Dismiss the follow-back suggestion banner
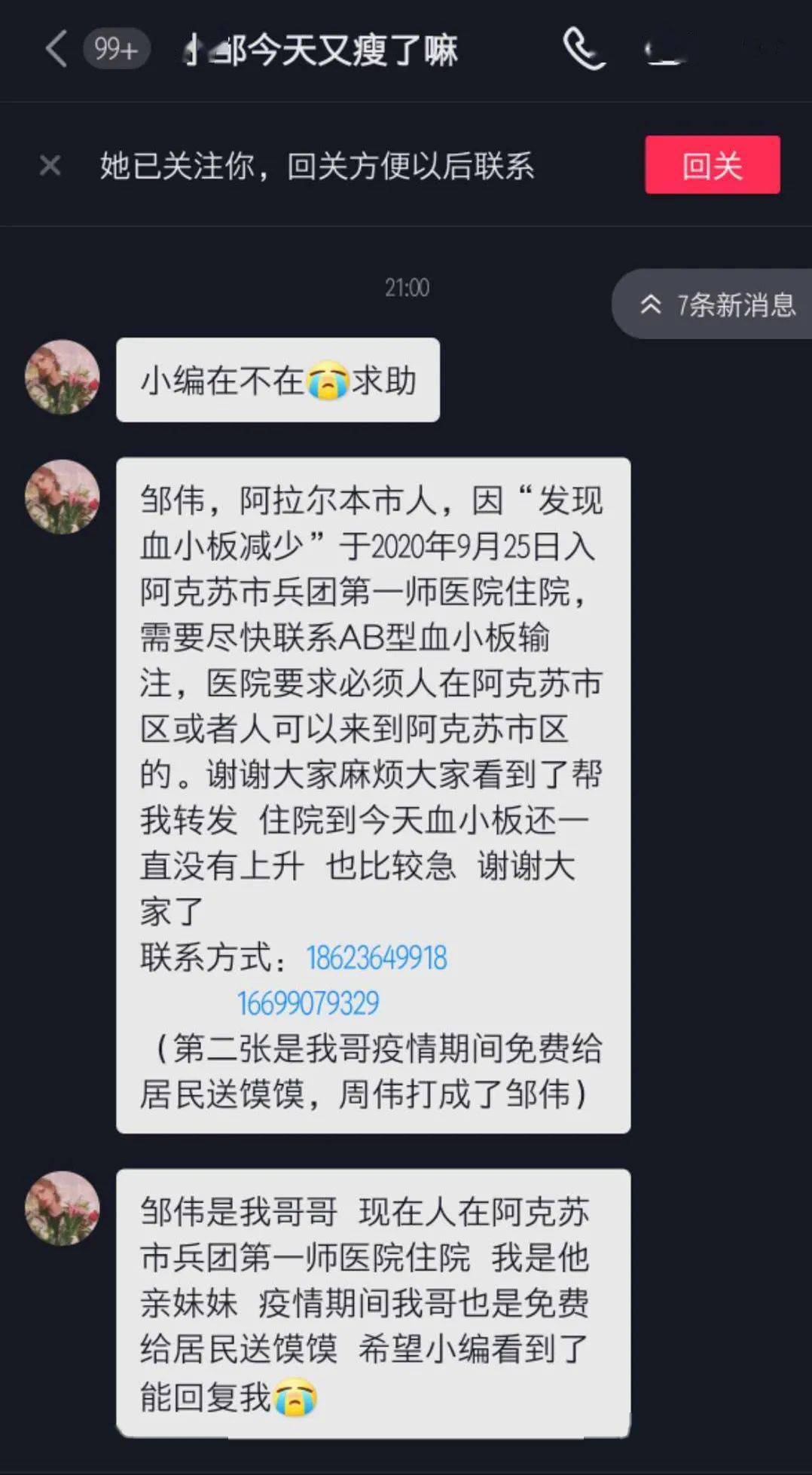Viewport: 812px width, 1475px height. (50, 165)
